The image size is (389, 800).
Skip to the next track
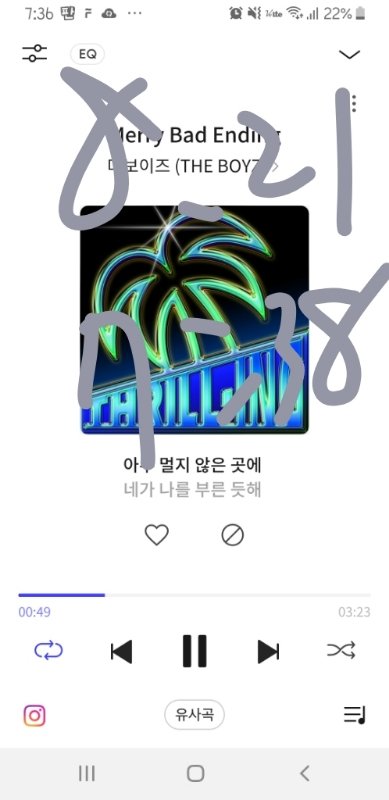268,652
